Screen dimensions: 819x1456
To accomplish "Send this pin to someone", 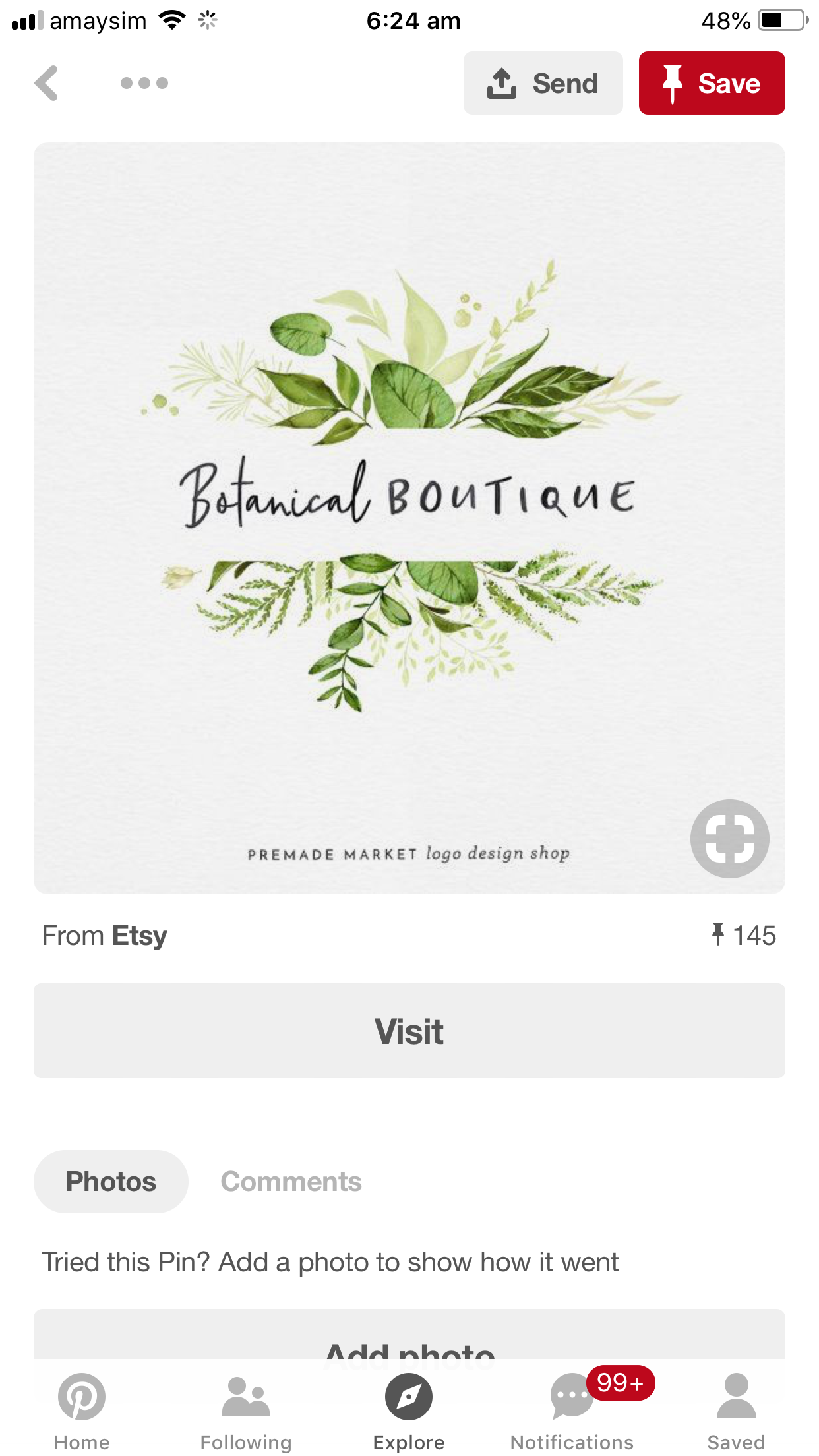I will [x=543, y=83].
